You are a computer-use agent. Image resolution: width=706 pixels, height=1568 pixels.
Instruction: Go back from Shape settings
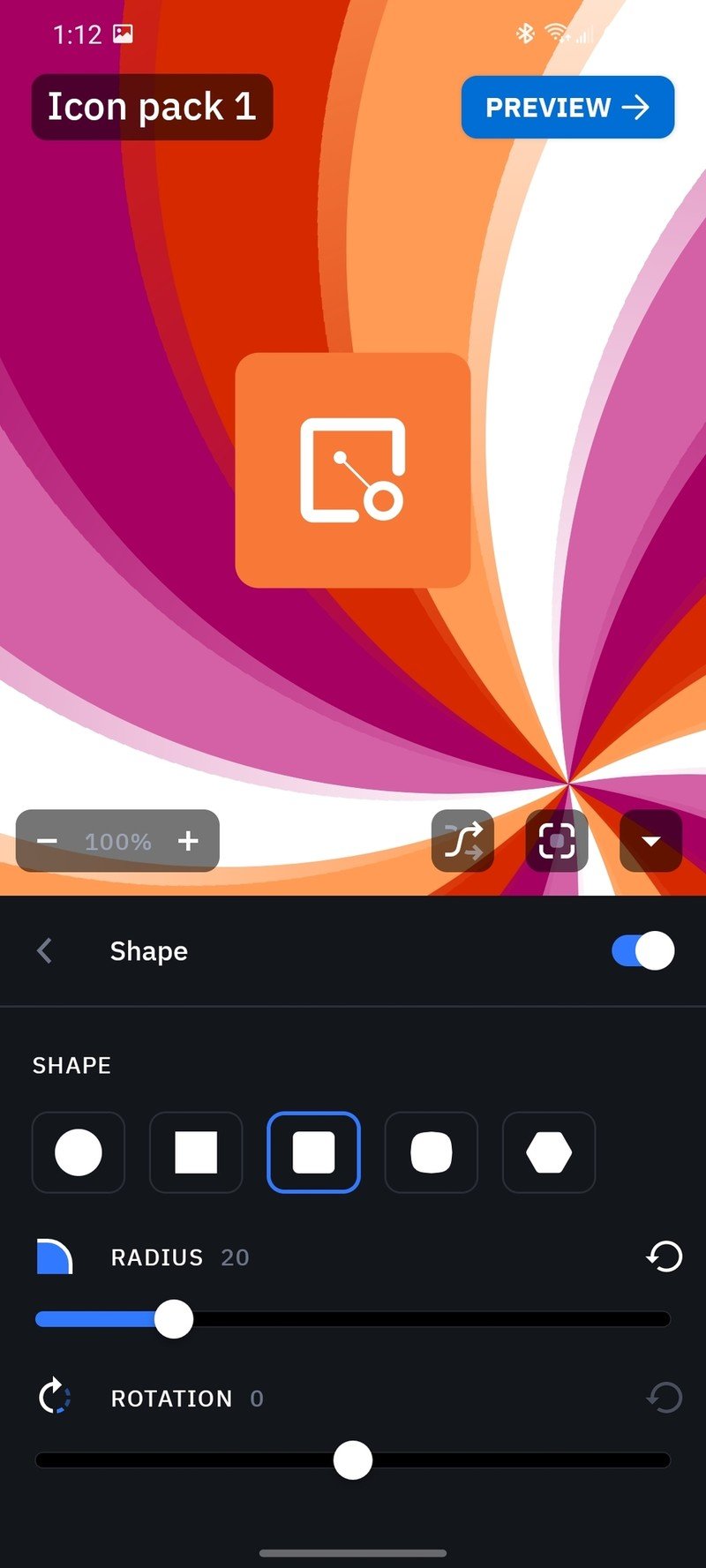coord(45,950)
